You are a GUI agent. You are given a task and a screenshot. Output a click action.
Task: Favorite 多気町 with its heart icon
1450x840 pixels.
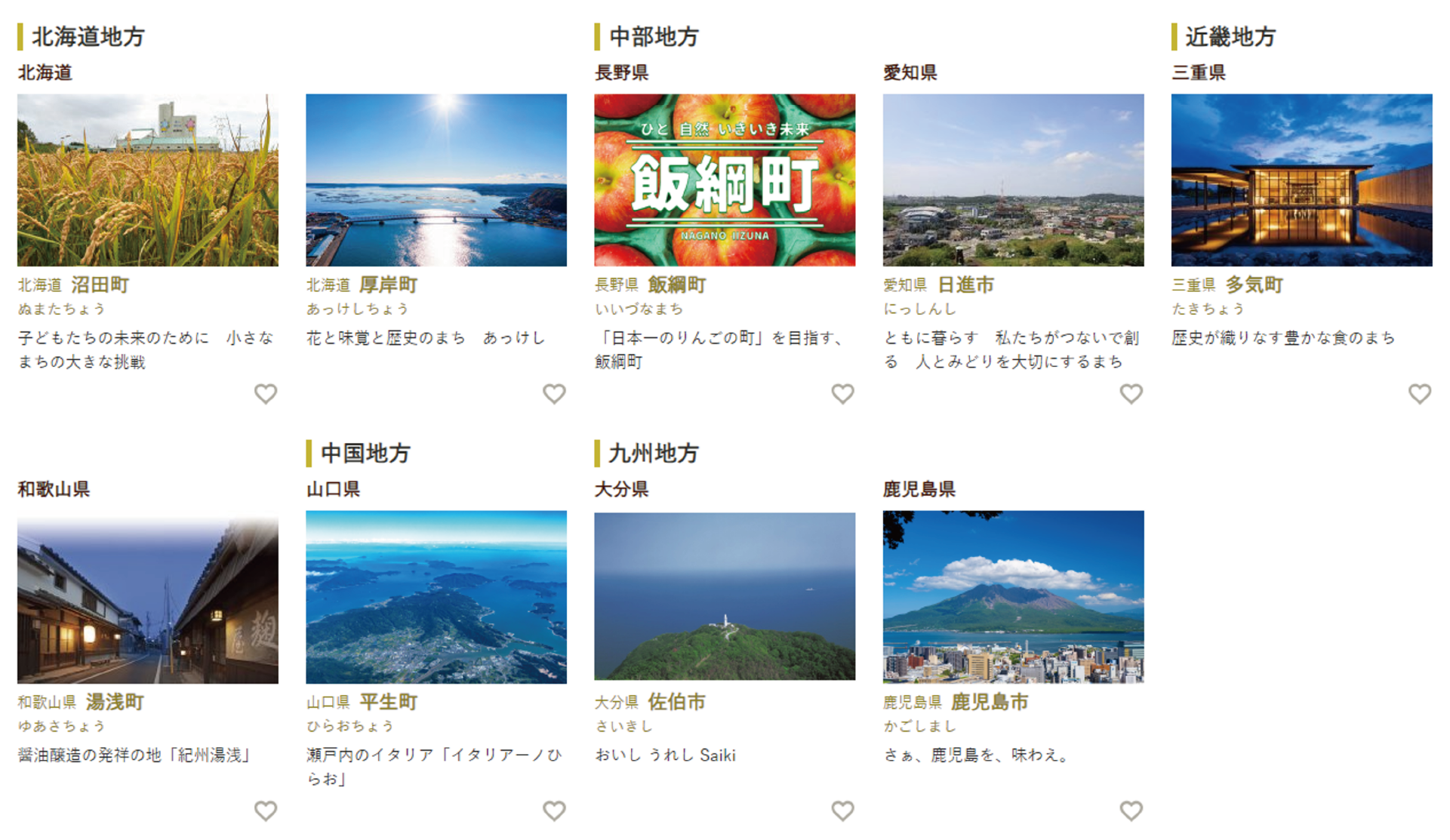coord(1419,394)
